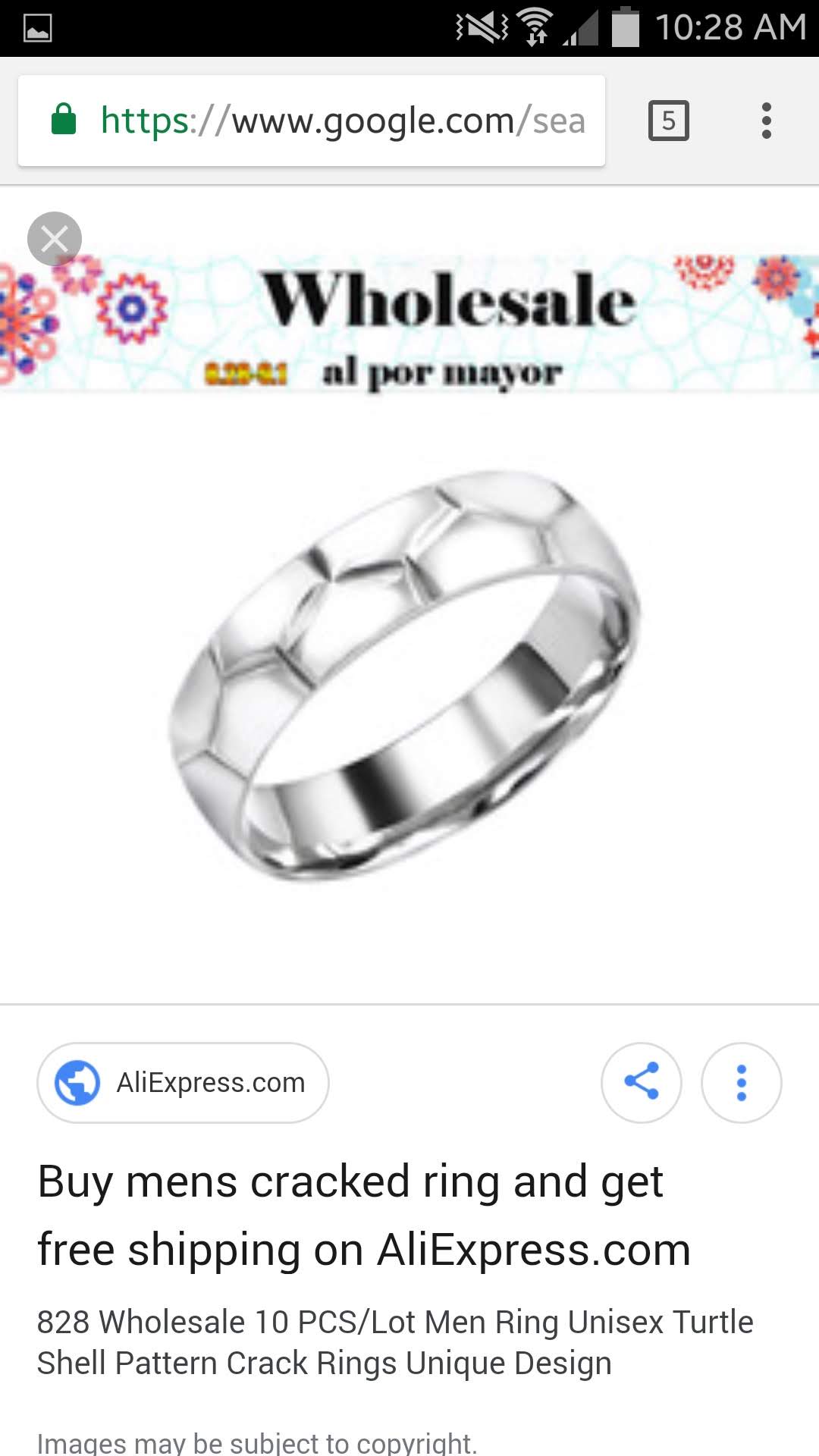Close the image preview
The height and width of the screenshot is (1456, 819).
(55, 239)
